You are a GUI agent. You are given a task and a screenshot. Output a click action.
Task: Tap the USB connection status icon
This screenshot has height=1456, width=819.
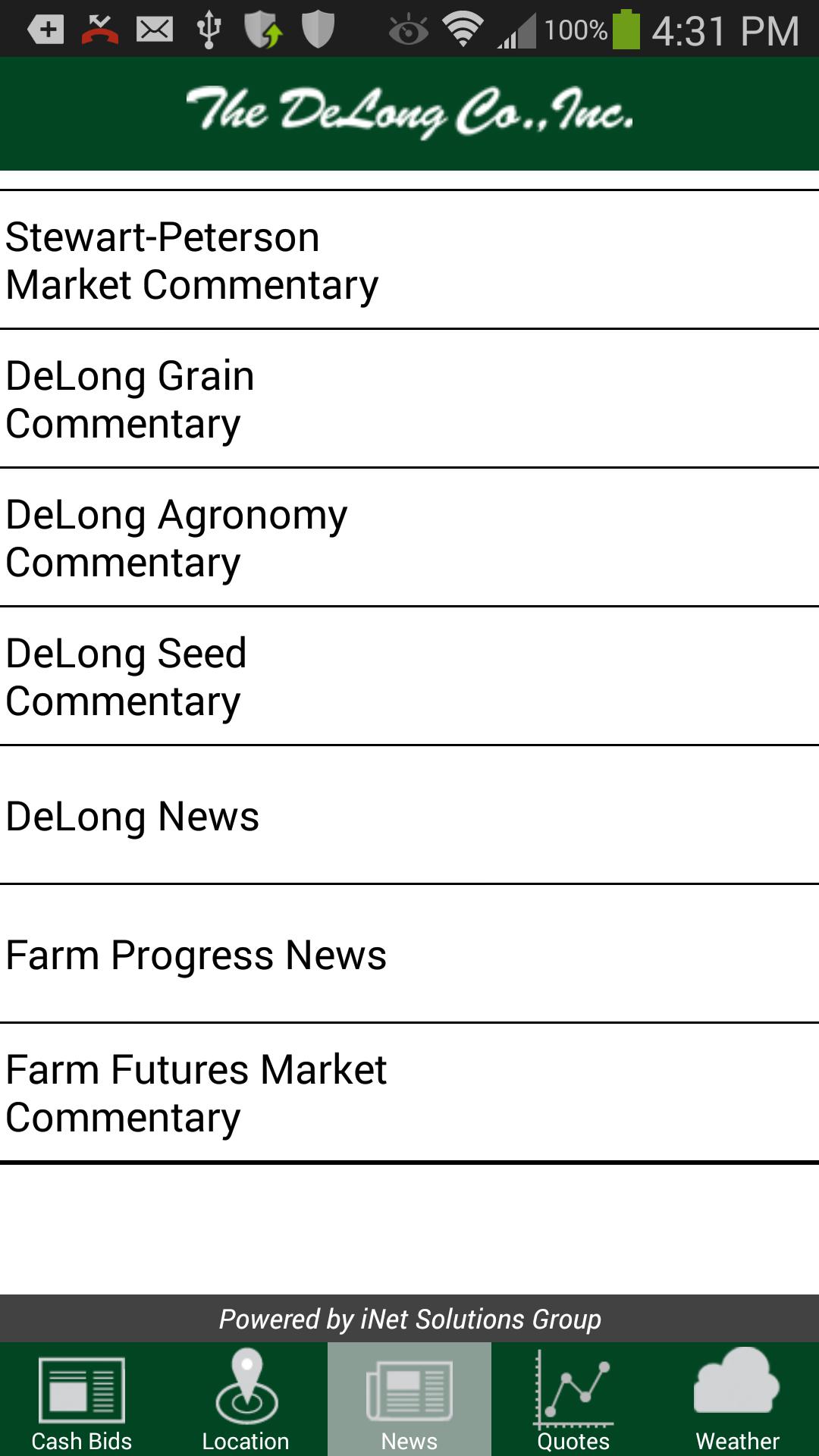click(x=207, y=29)
